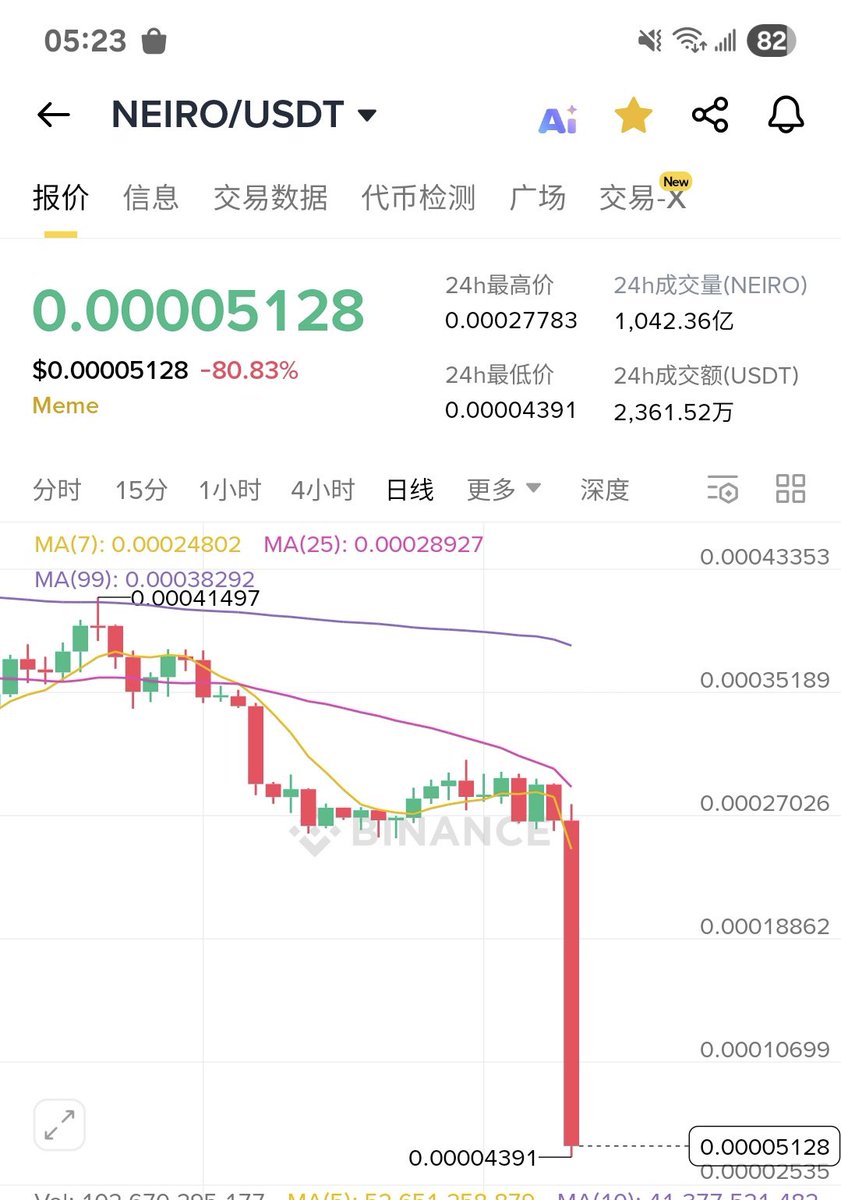The height and width of the screenshot is (1200, 841).
Task: Select the 15分 chart interval
Action: (141, 490)
